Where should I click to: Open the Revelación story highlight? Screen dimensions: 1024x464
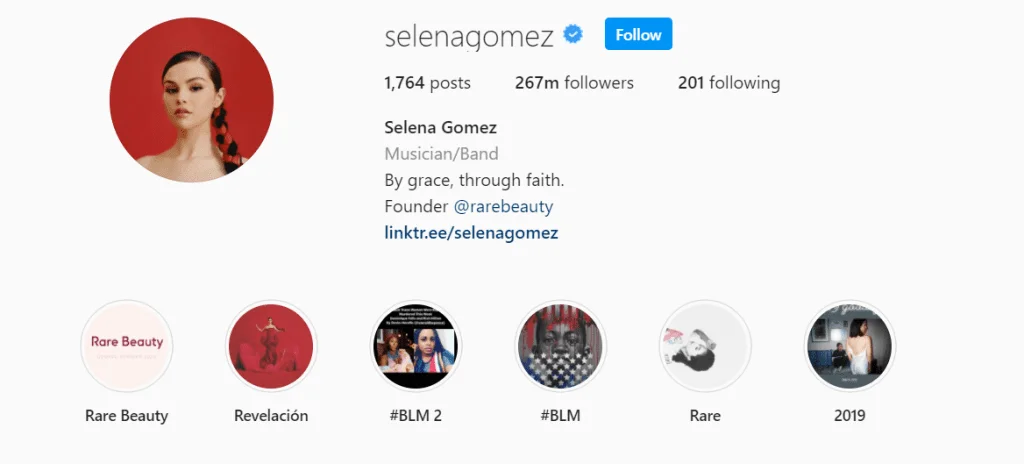point(271,346)
